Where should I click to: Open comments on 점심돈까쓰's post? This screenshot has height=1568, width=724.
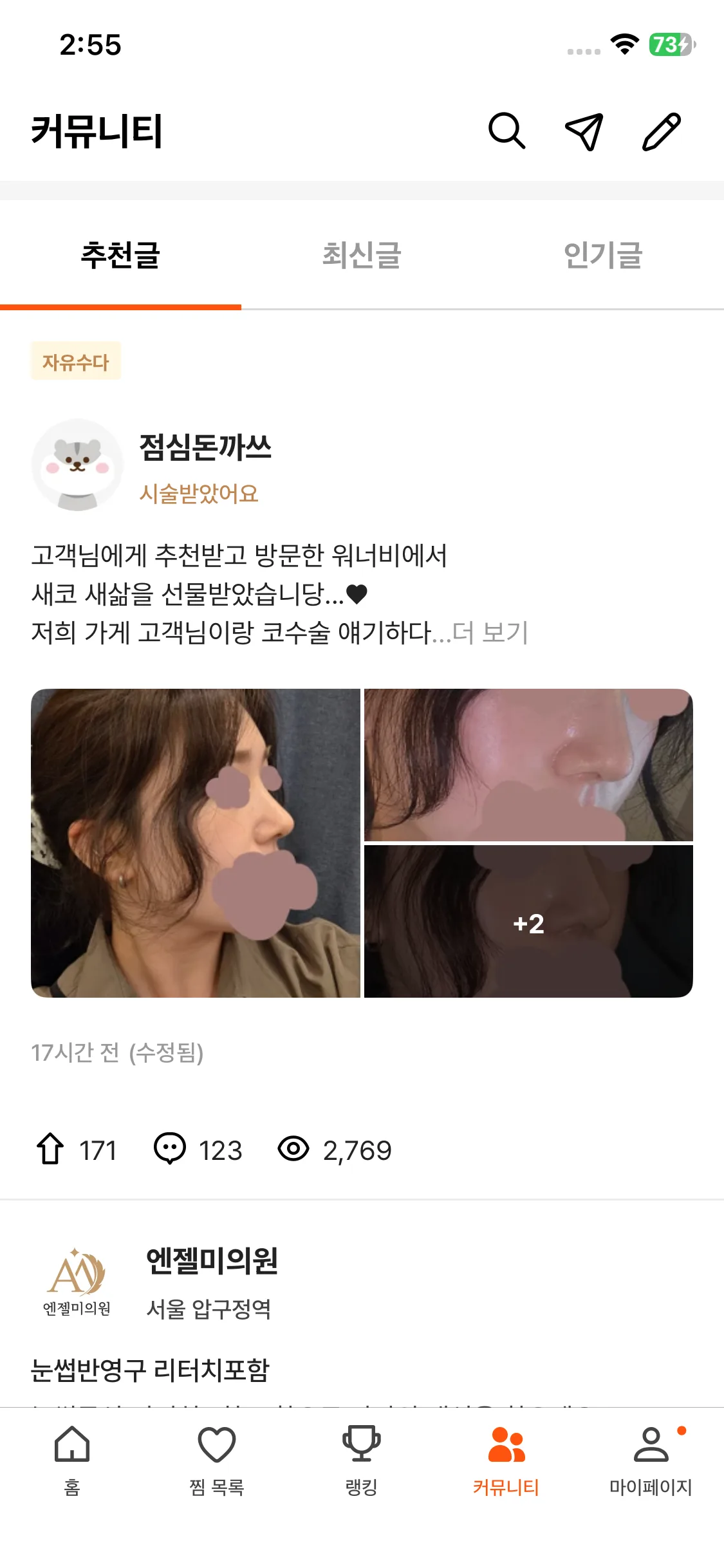pyautogui.click(x=170, y=1150)
